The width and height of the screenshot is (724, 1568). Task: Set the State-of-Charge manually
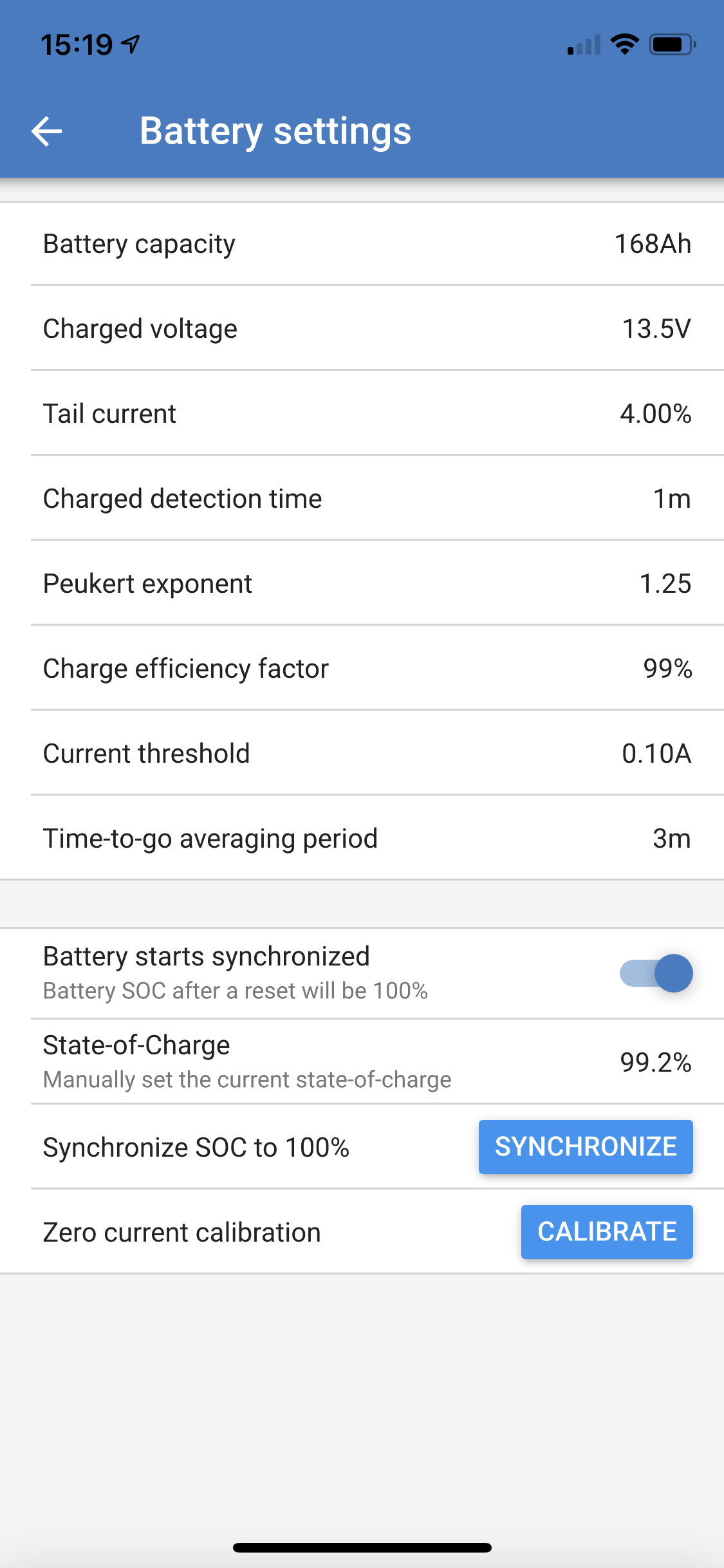362,1061
